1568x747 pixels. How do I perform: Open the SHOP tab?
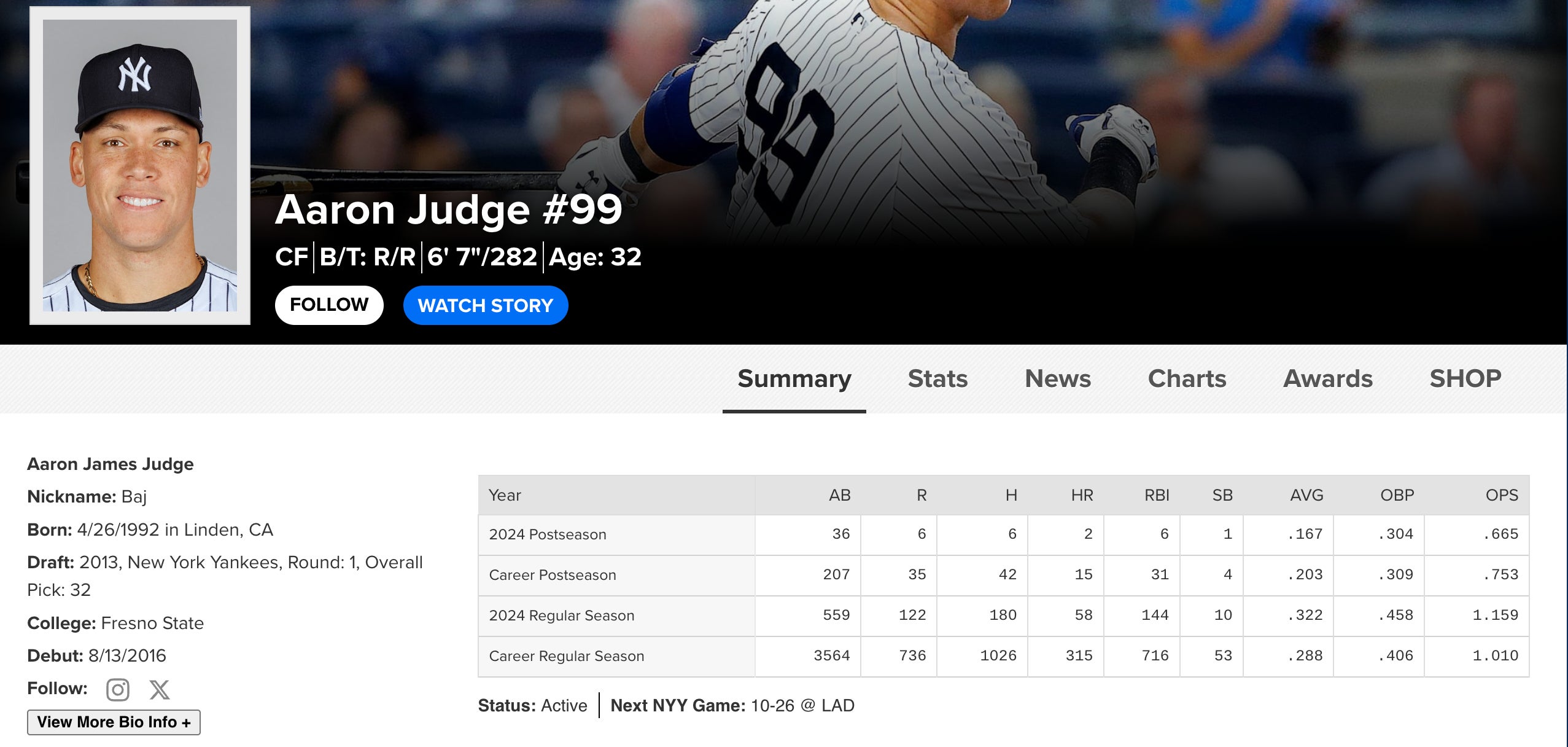1465,378
